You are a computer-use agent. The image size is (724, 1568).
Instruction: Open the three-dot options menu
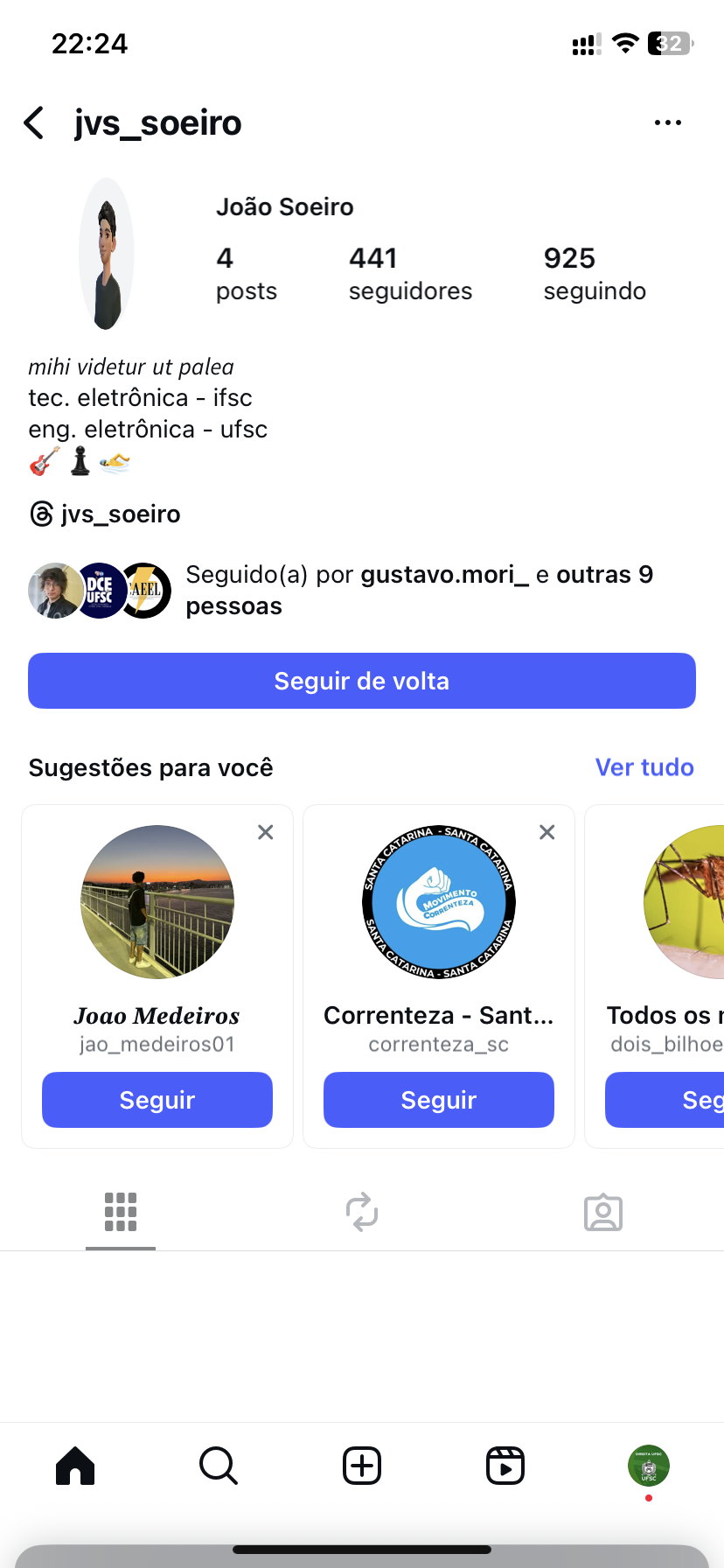tap(667, 123)
